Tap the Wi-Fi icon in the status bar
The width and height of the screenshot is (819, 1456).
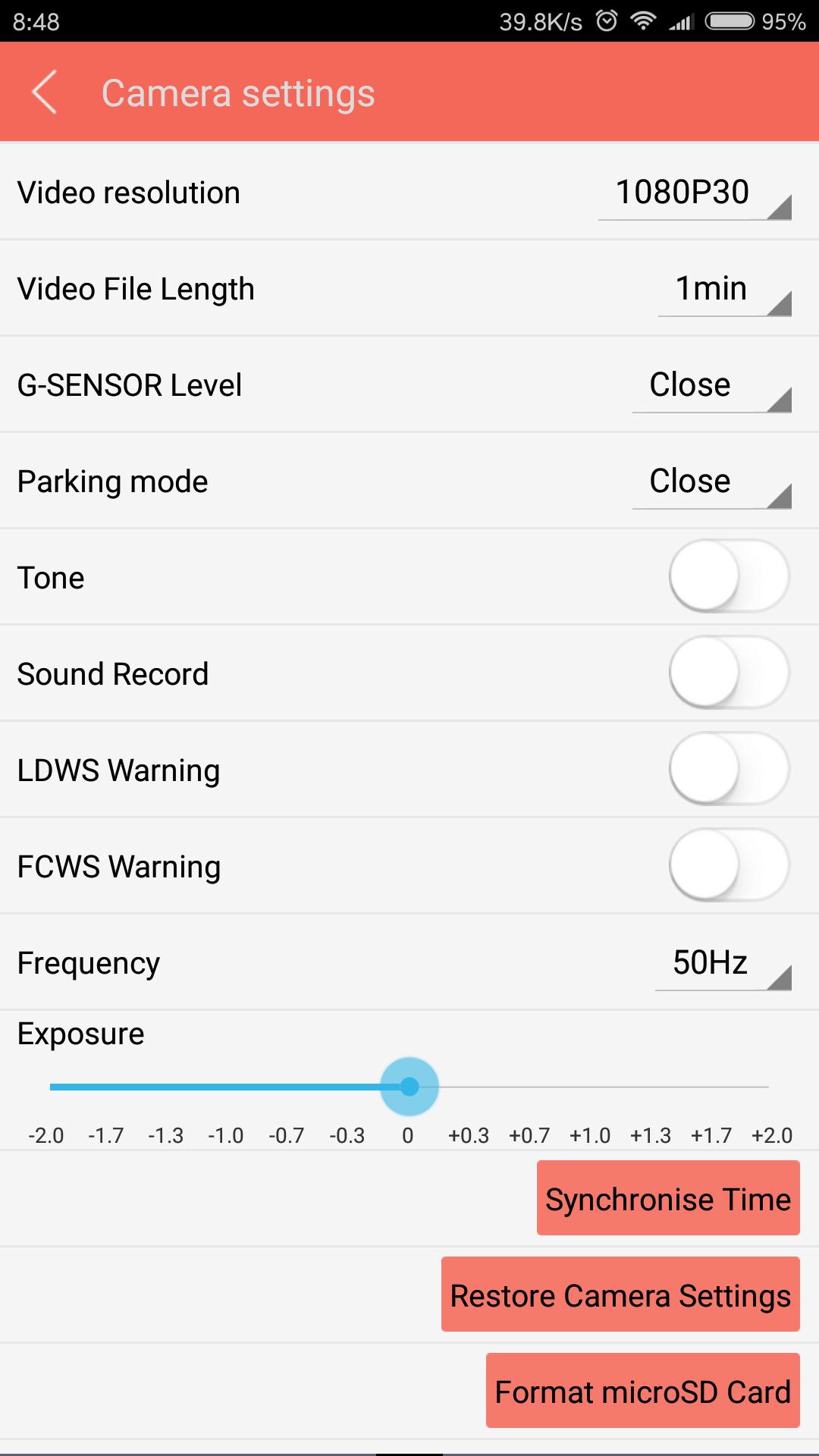[x=643, y=22]
